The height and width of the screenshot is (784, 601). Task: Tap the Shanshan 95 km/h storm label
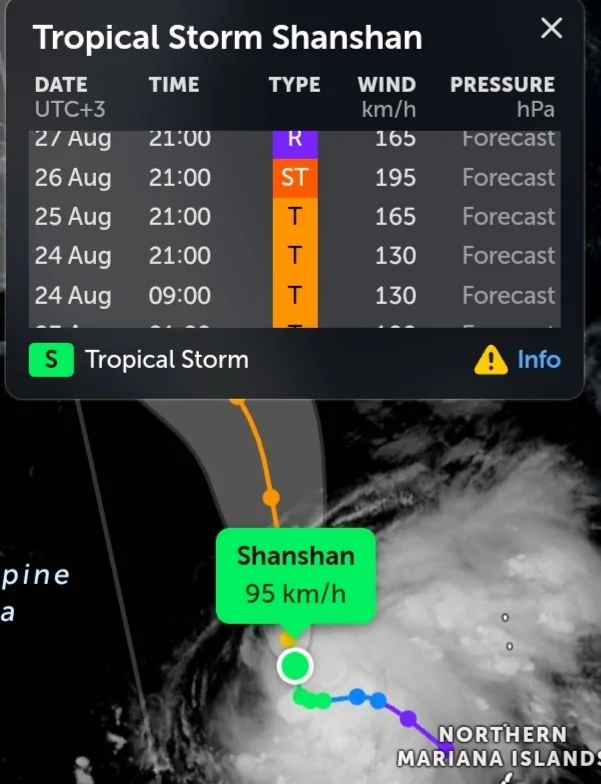pyautogui.click(x=295, y=575)
